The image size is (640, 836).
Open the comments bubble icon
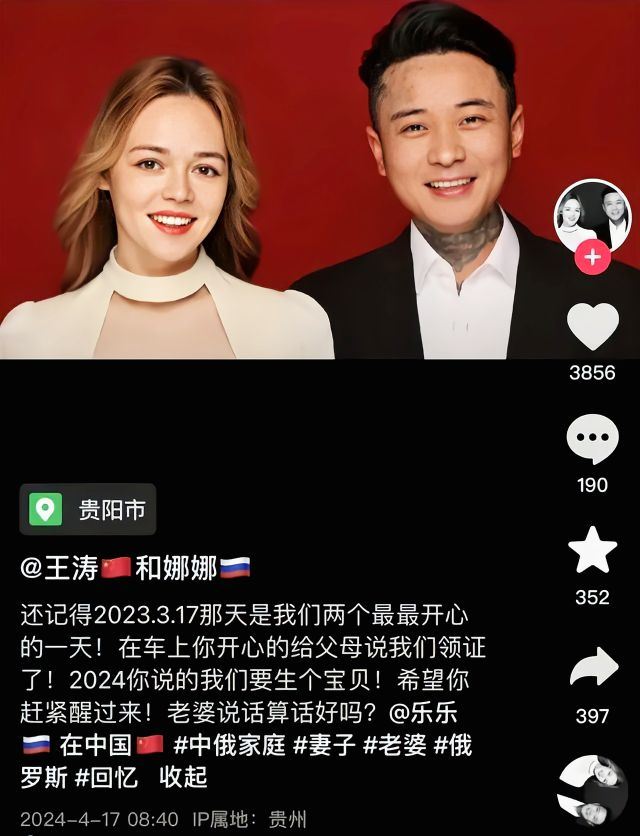click(592, 440)
